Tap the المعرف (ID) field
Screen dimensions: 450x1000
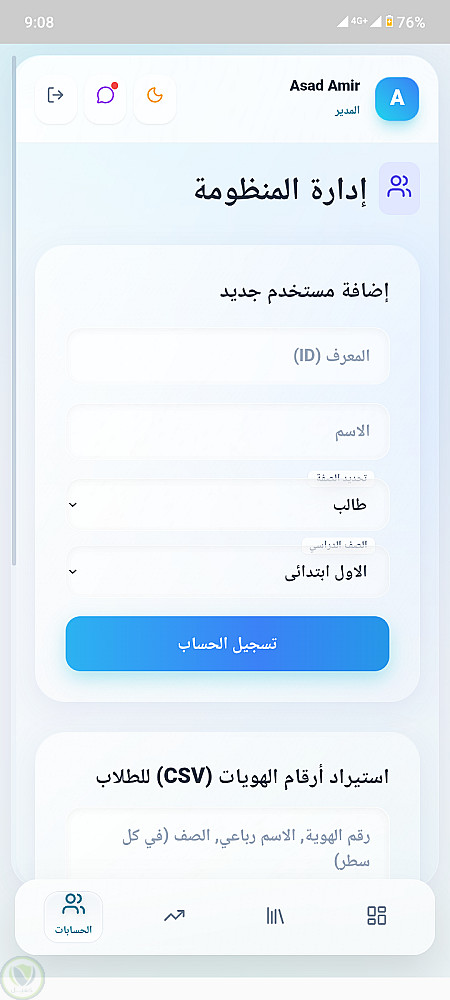click(x=228, y=356)
